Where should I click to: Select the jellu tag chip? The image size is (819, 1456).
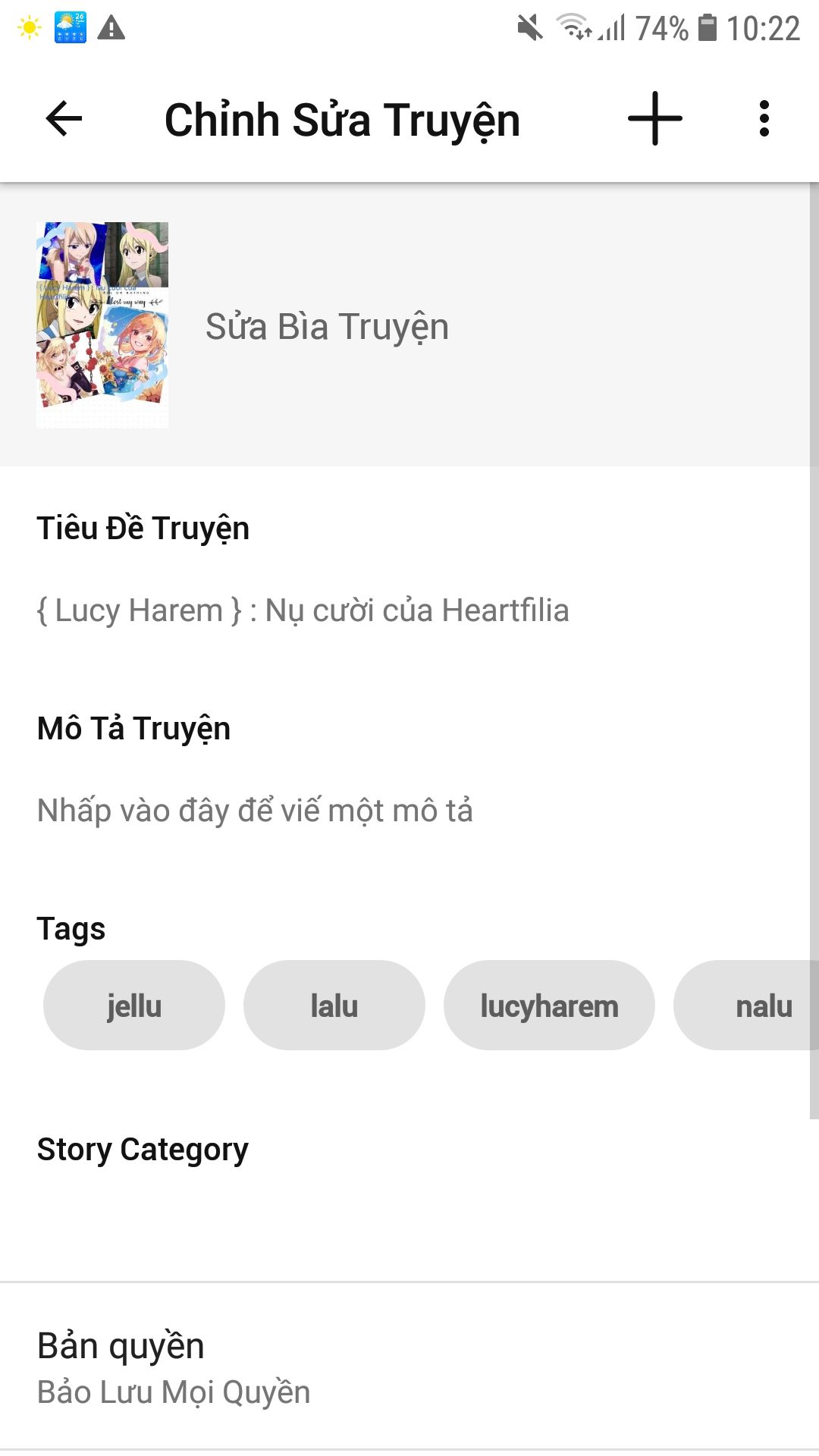point(134,1006)
